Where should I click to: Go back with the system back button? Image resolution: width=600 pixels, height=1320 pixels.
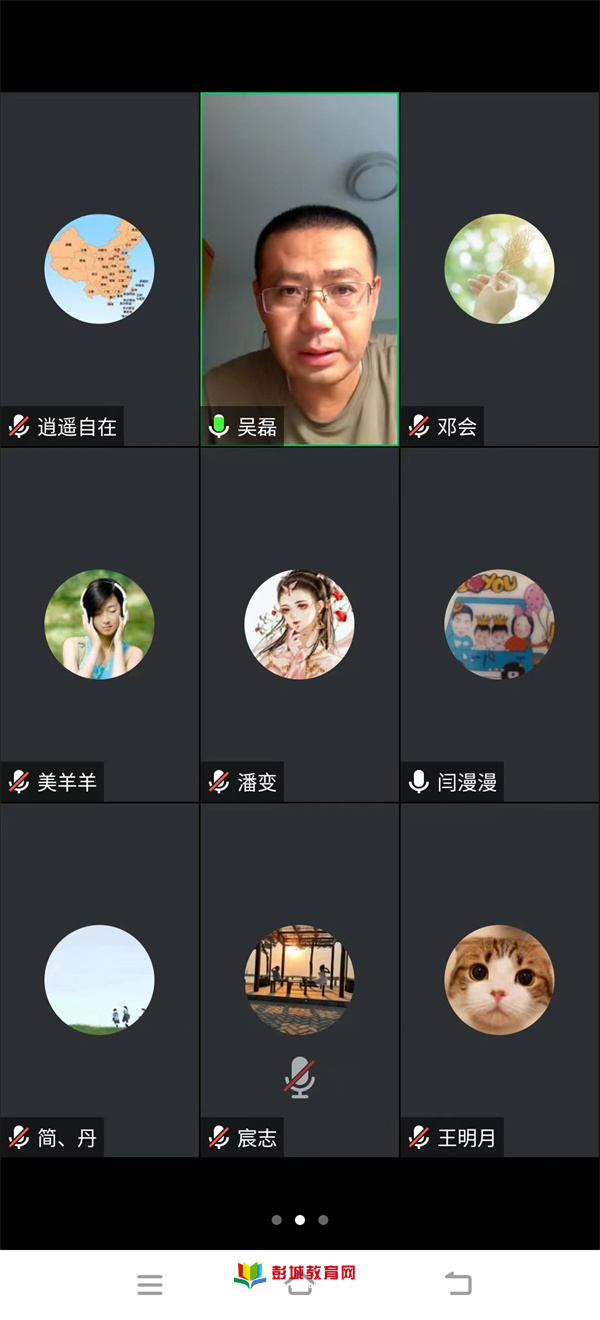click(x=458, y=1283)
